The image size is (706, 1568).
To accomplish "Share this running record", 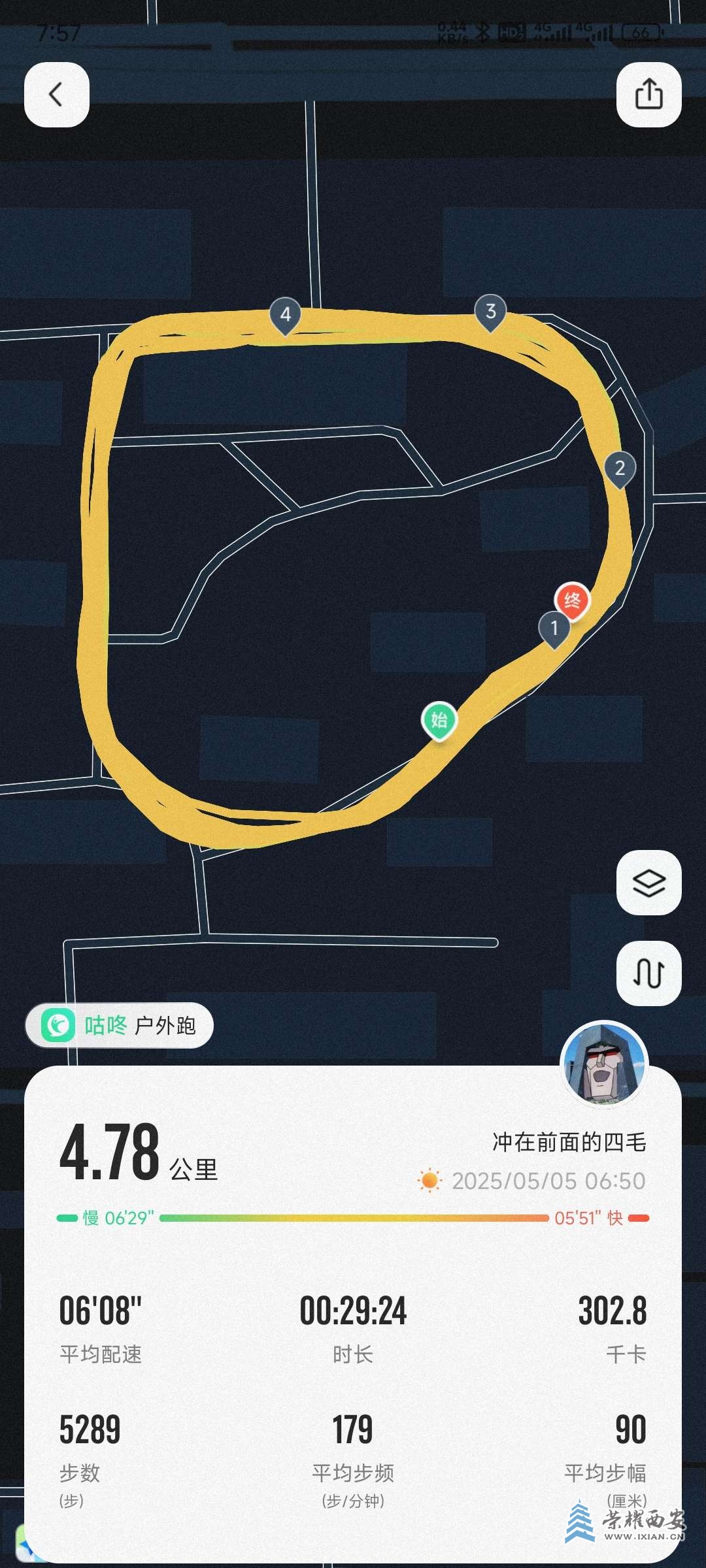I will pyautogui.click(x=648, y=95).
